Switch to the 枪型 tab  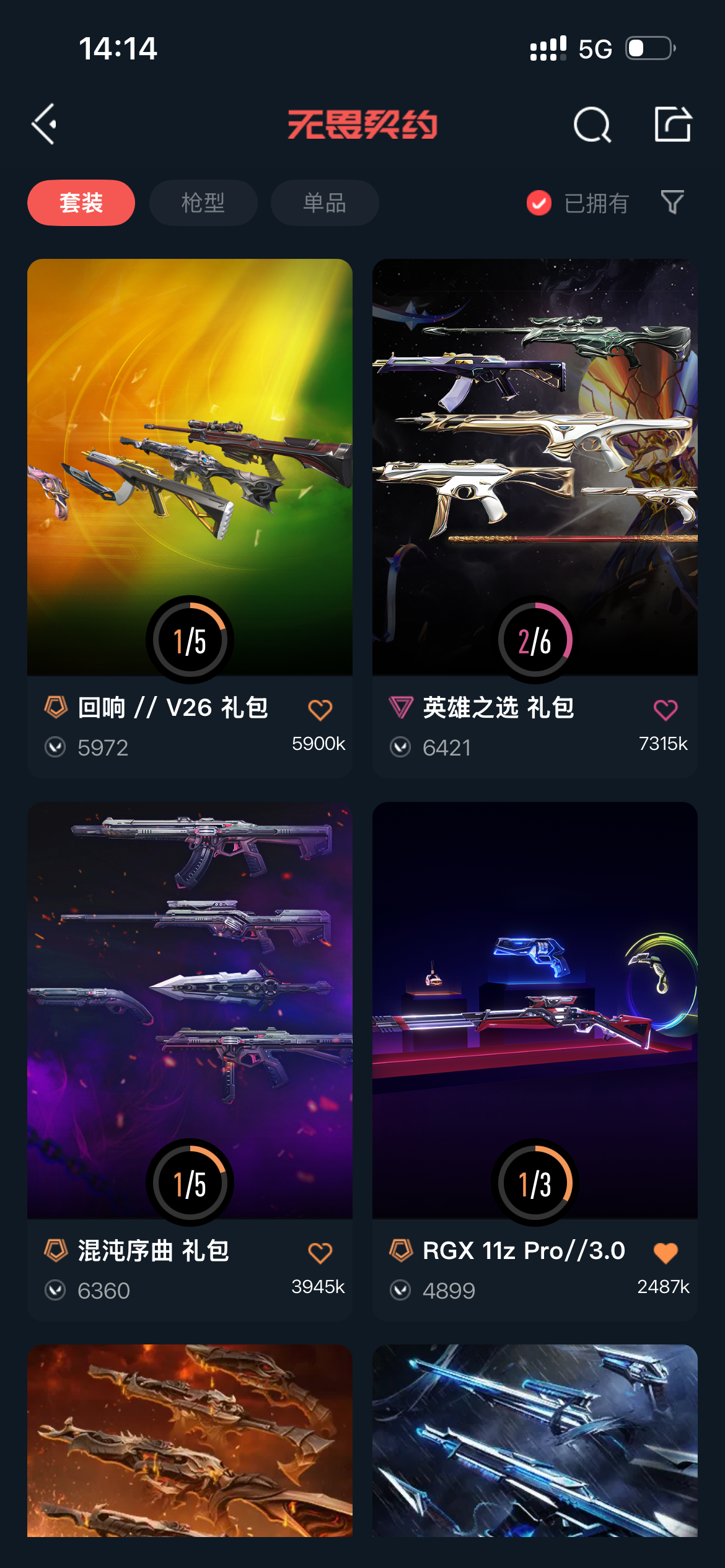point(203,203)
